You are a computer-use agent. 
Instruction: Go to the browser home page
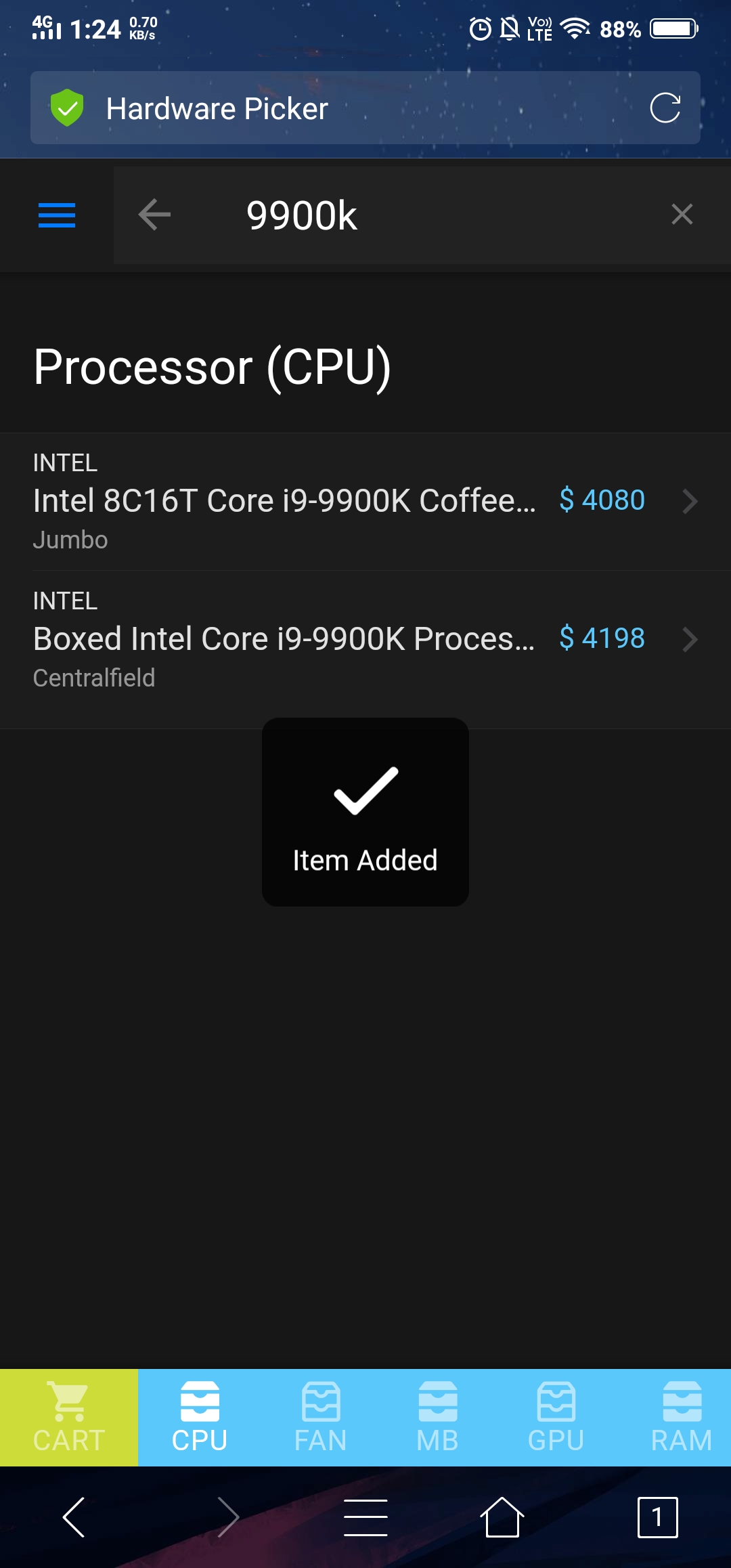coord(502,1517)
